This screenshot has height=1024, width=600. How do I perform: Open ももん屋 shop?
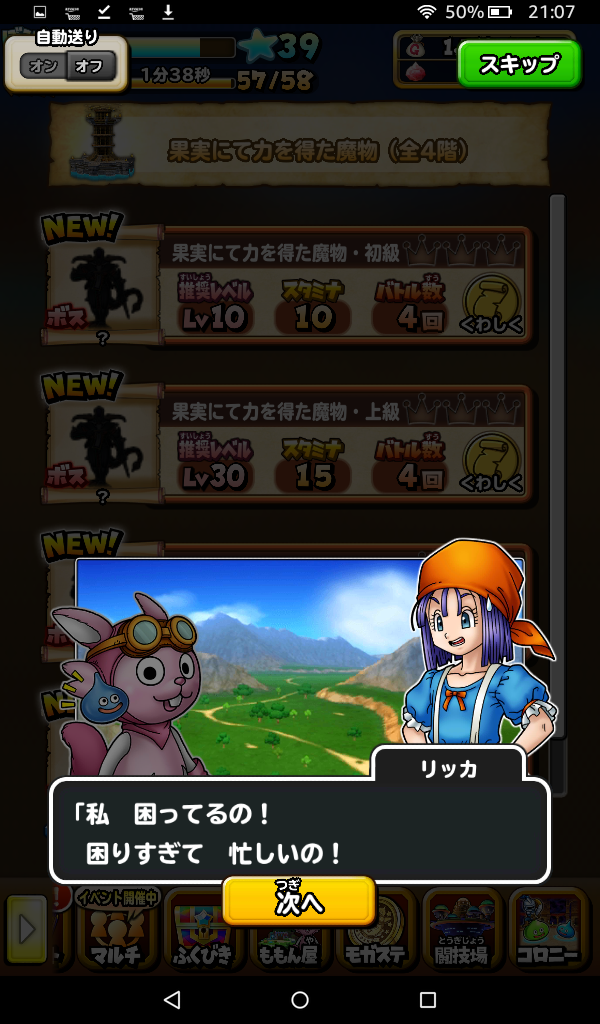(x=289, y=933)
